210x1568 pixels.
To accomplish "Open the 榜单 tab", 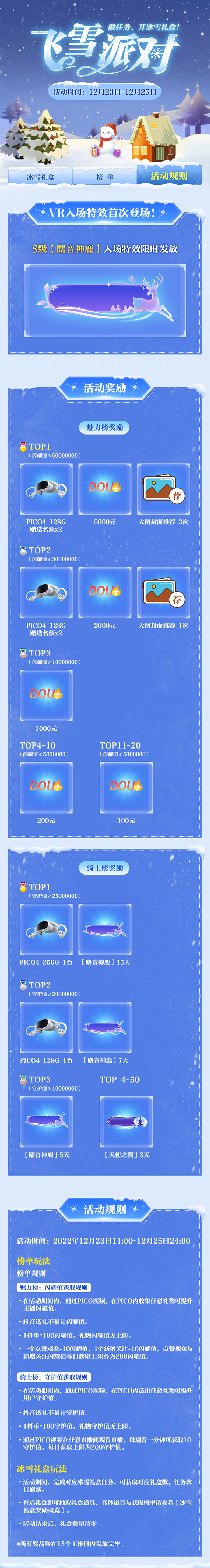I will (x=104, y=176).
